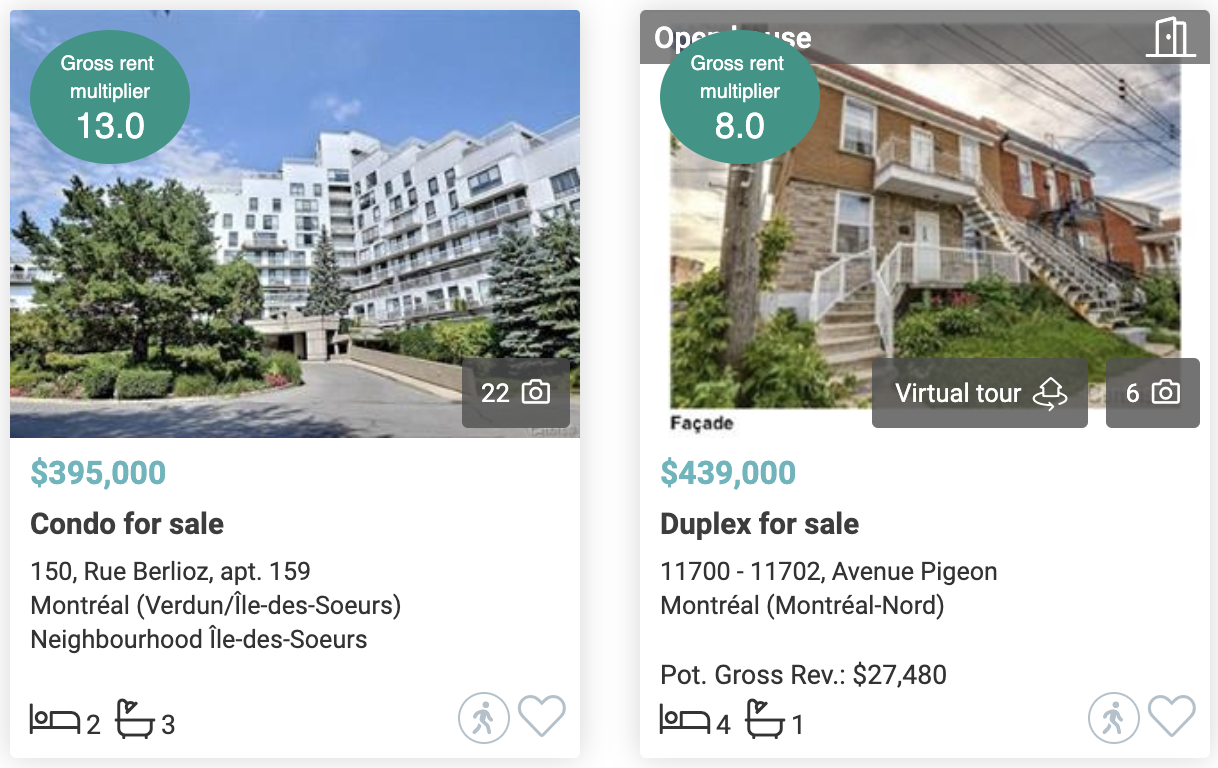Tap the Open house door icon
This screenshot has height=768, width=1218.
pyautogui.click(x=1169, y=38)
